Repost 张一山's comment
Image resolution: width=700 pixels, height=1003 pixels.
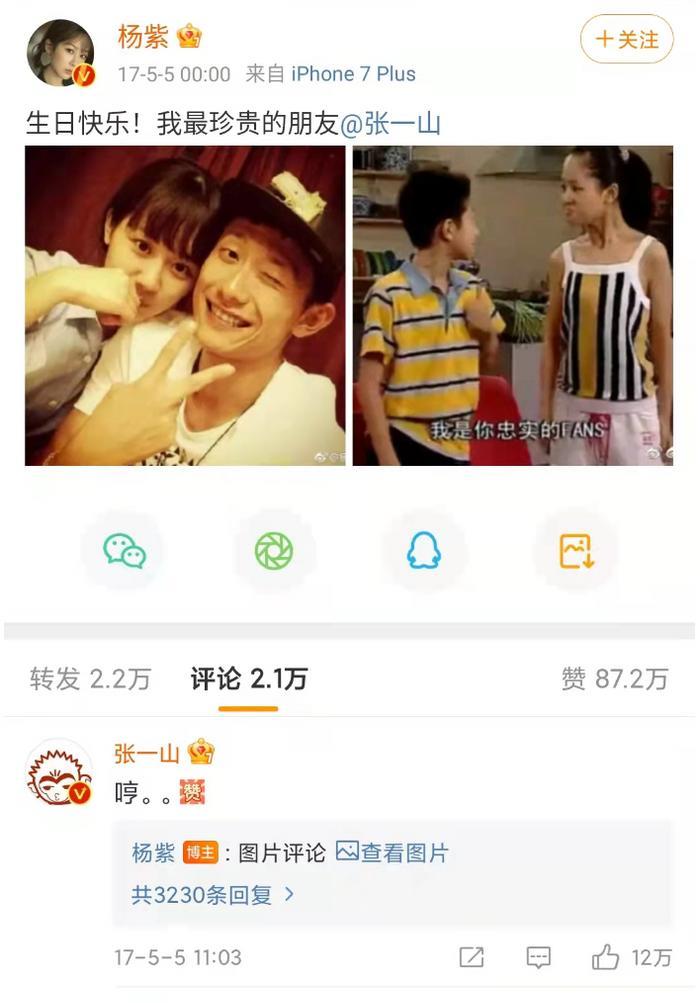(471, 957)
